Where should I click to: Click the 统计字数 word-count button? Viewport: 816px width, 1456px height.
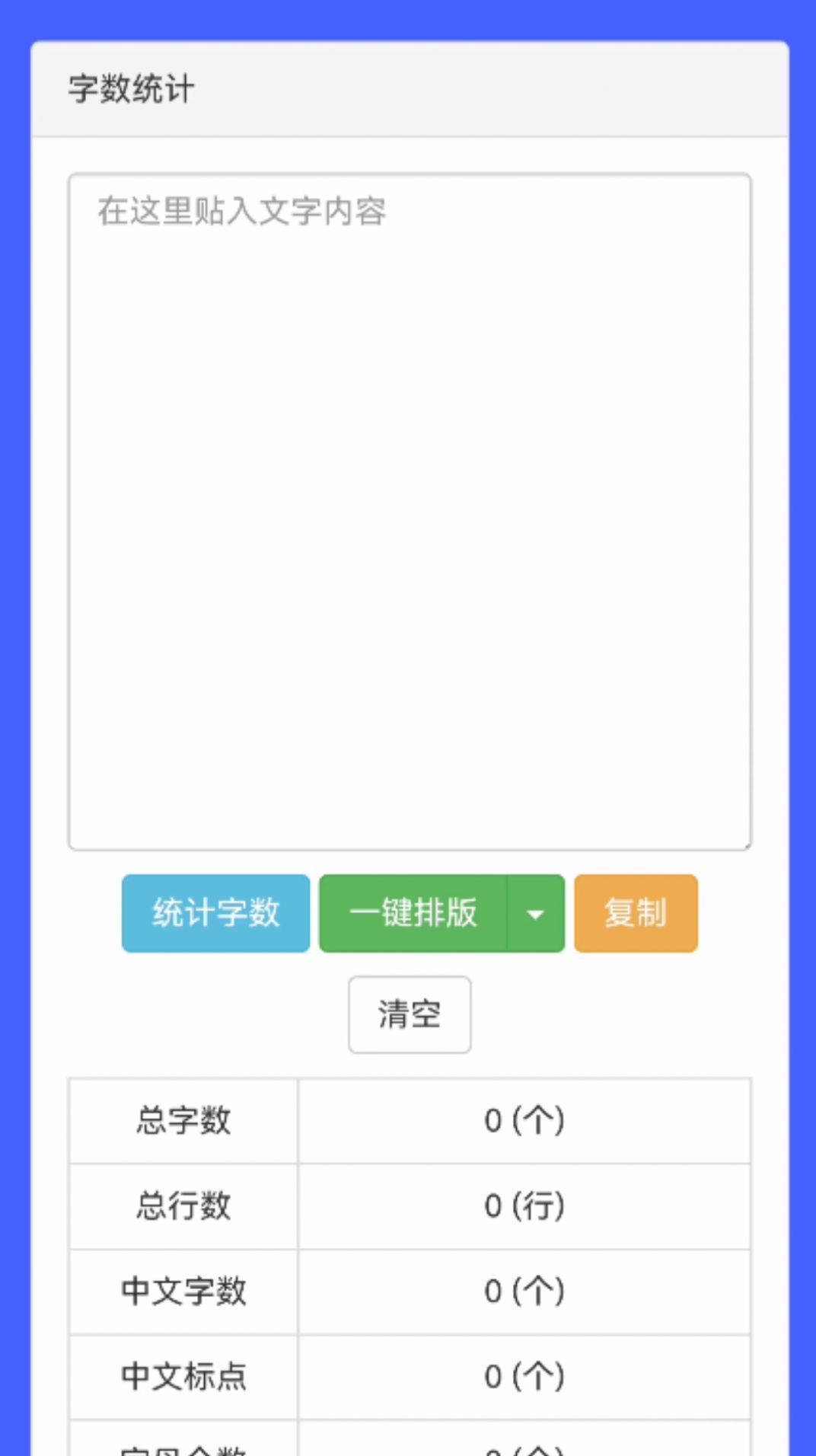(215, 913)
